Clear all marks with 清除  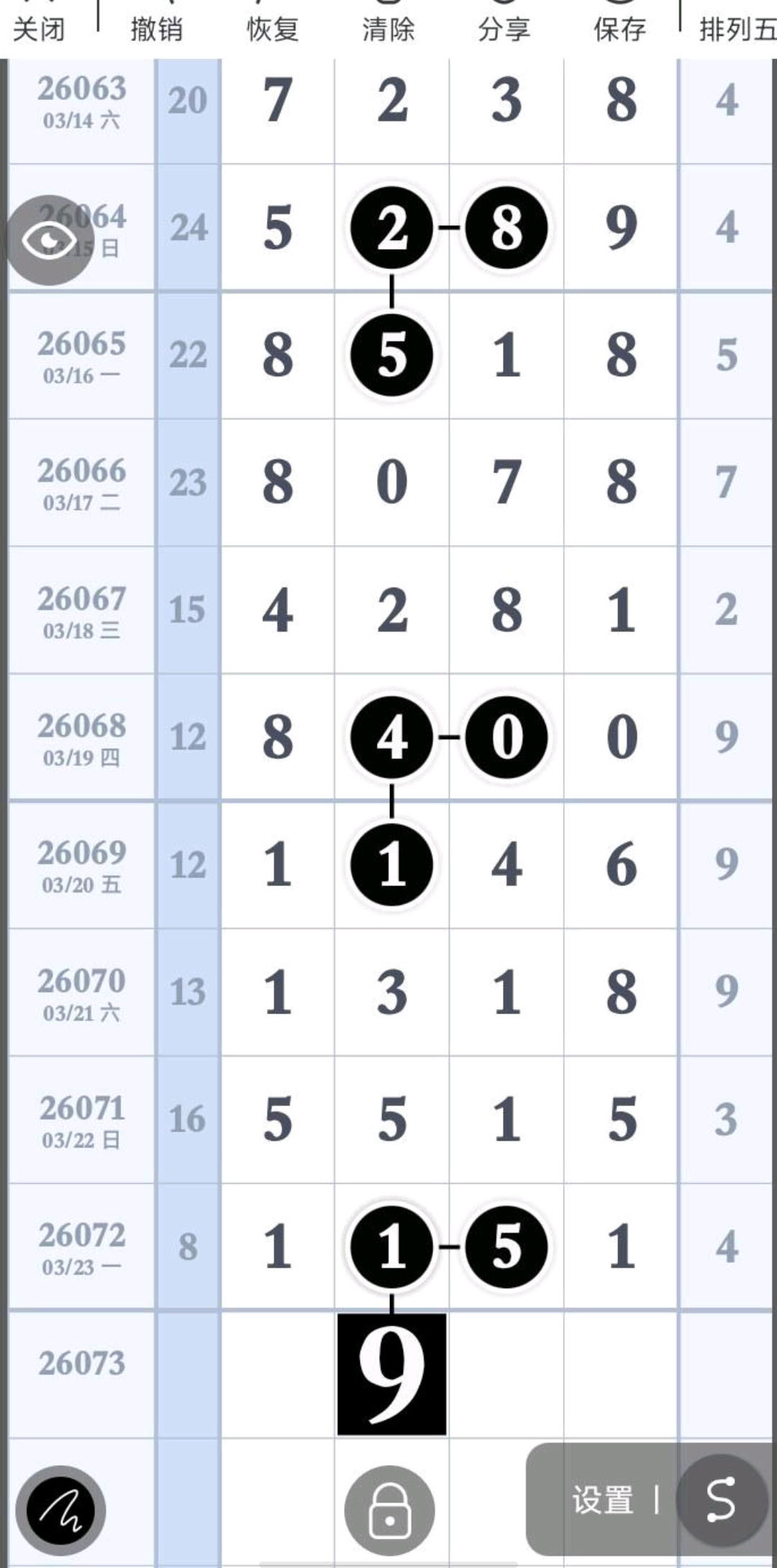pos(388,29)
